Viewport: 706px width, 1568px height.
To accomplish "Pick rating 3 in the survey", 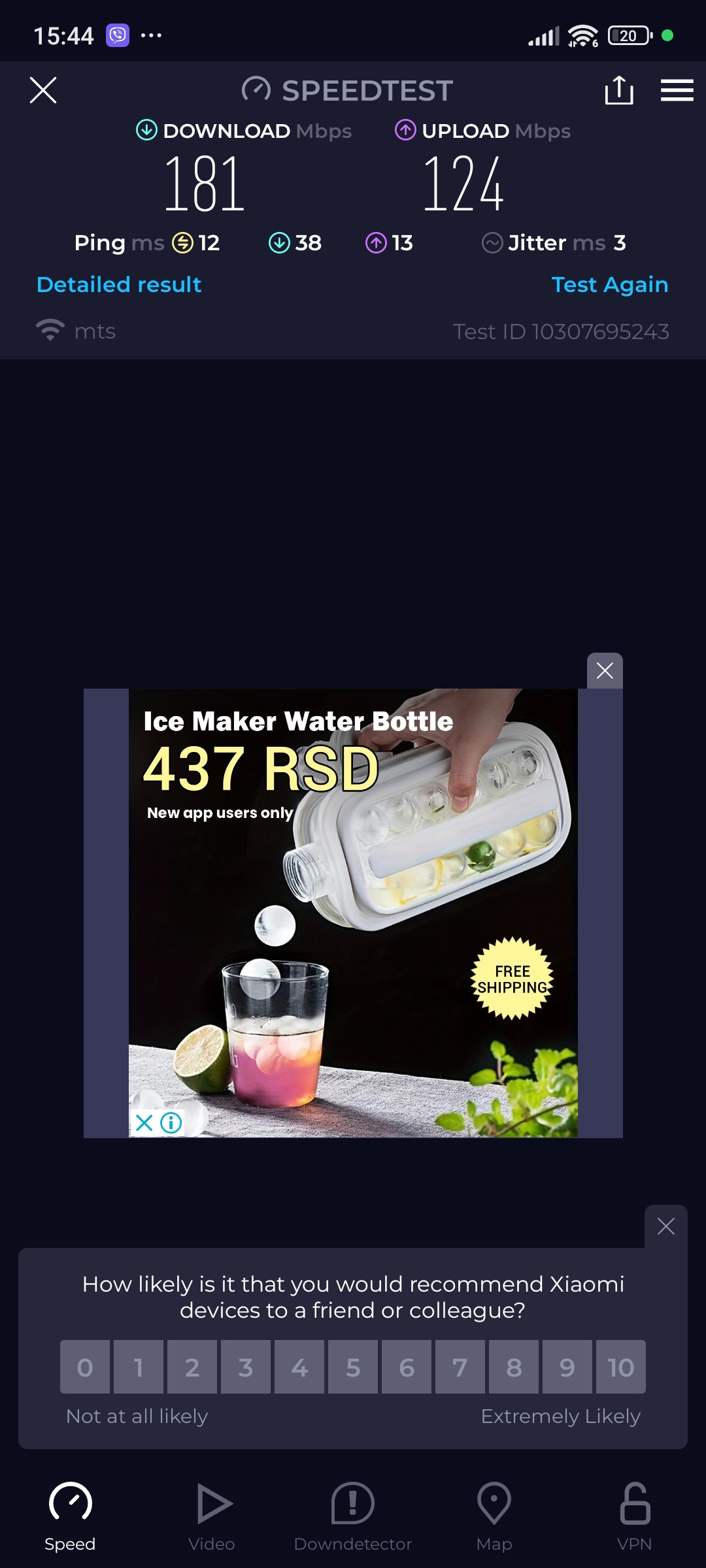I will [246, 1367].
